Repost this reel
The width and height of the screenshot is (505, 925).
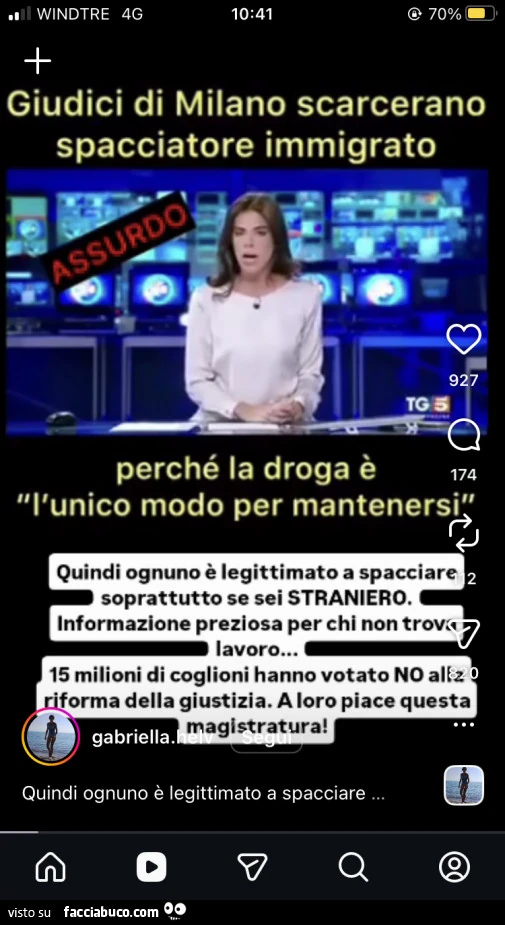tap(464, 533)
